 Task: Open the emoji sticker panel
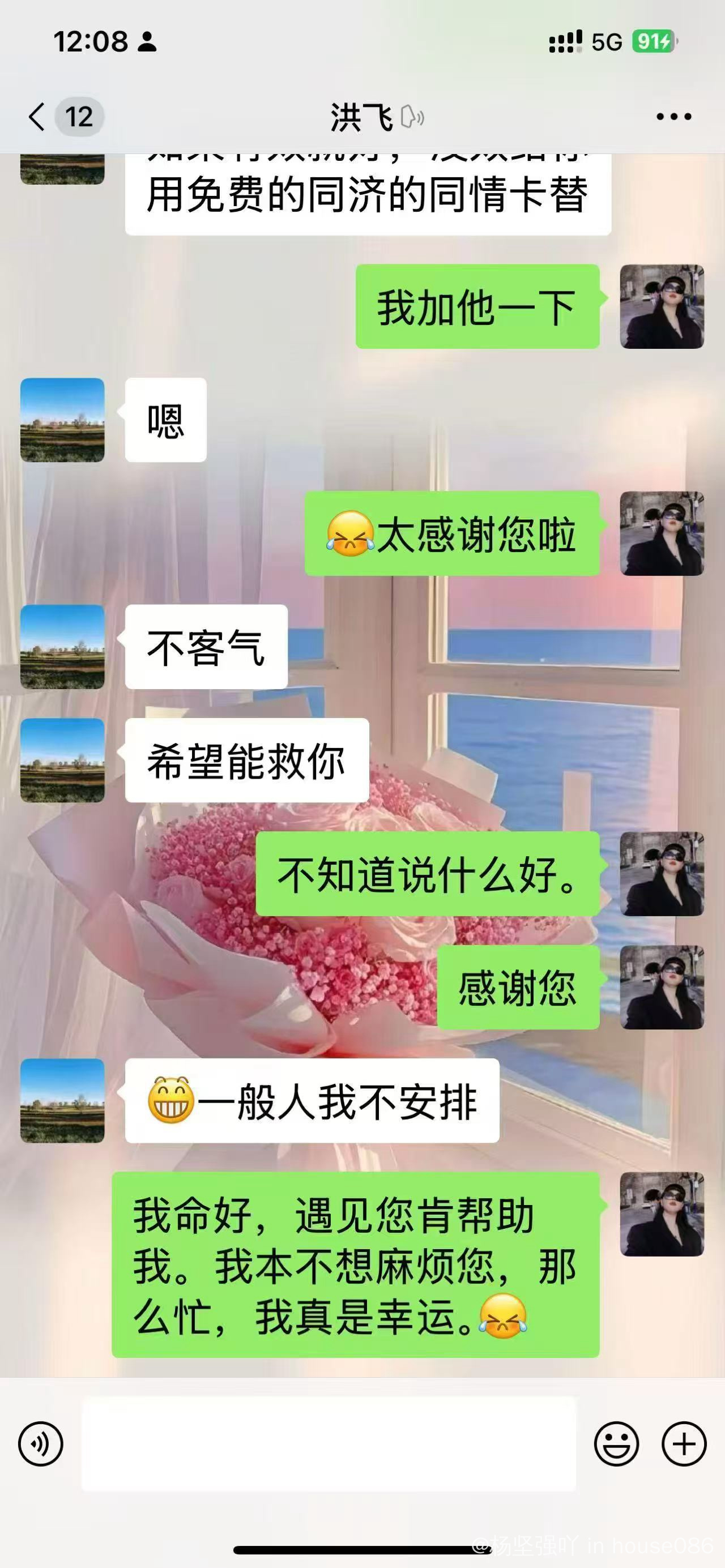click(616, 1443)
